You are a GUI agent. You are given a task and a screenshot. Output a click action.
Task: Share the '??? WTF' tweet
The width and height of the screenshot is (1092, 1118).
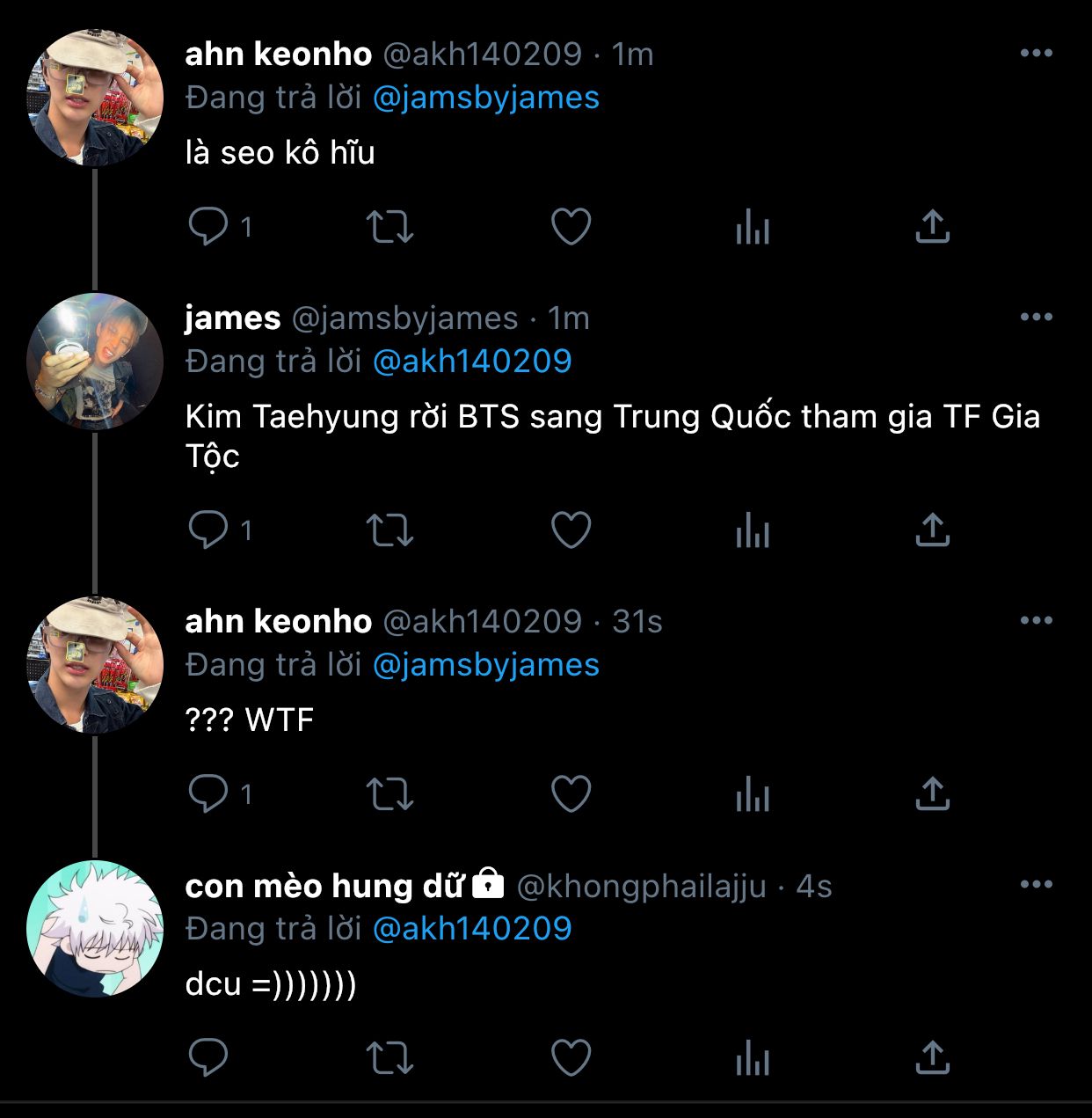(x=932, y=794)
